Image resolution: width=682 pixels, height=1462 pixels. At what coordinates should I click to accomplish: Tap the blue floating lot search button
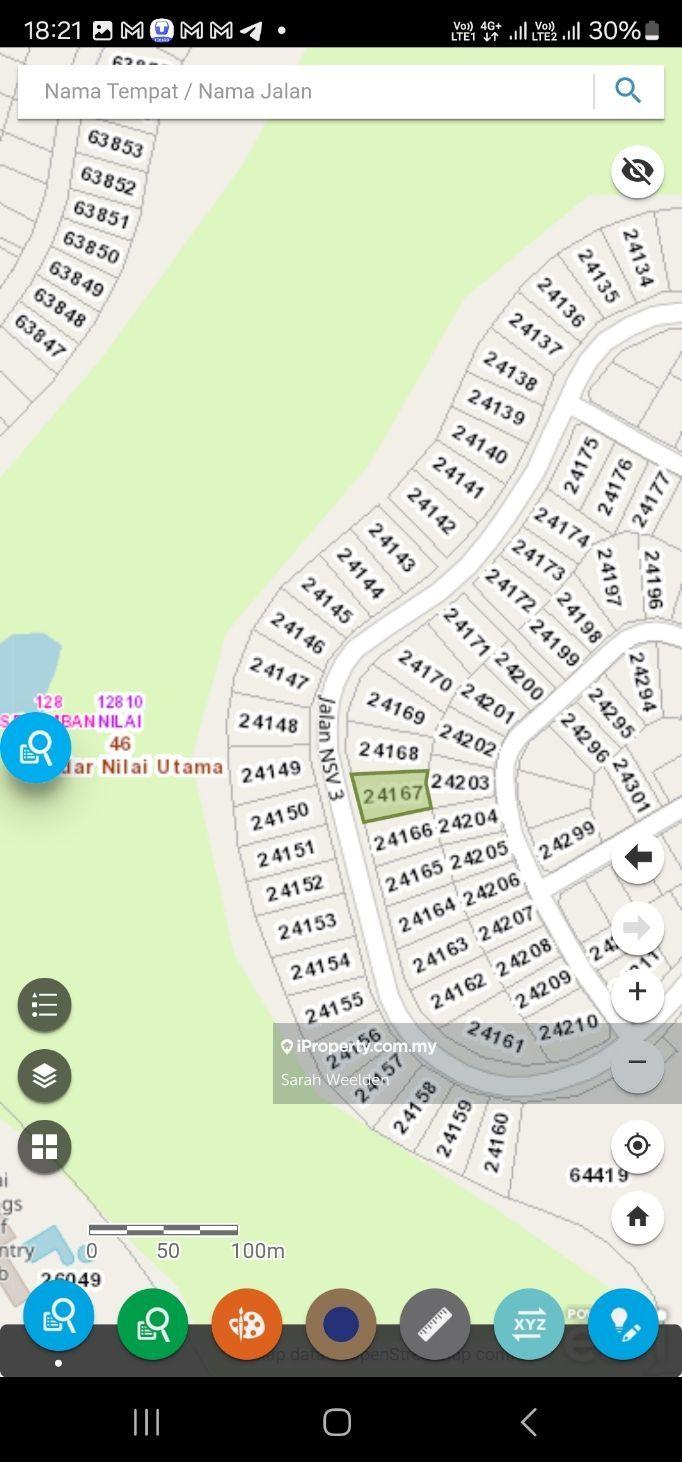[x=36, y=747]
